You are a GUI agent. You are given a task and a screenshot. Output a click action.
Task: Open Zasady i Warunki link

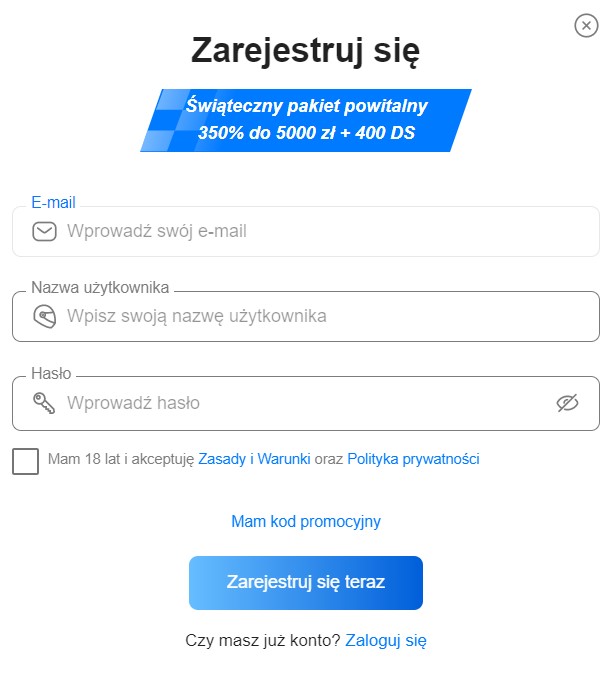click(x=254, y=460)
